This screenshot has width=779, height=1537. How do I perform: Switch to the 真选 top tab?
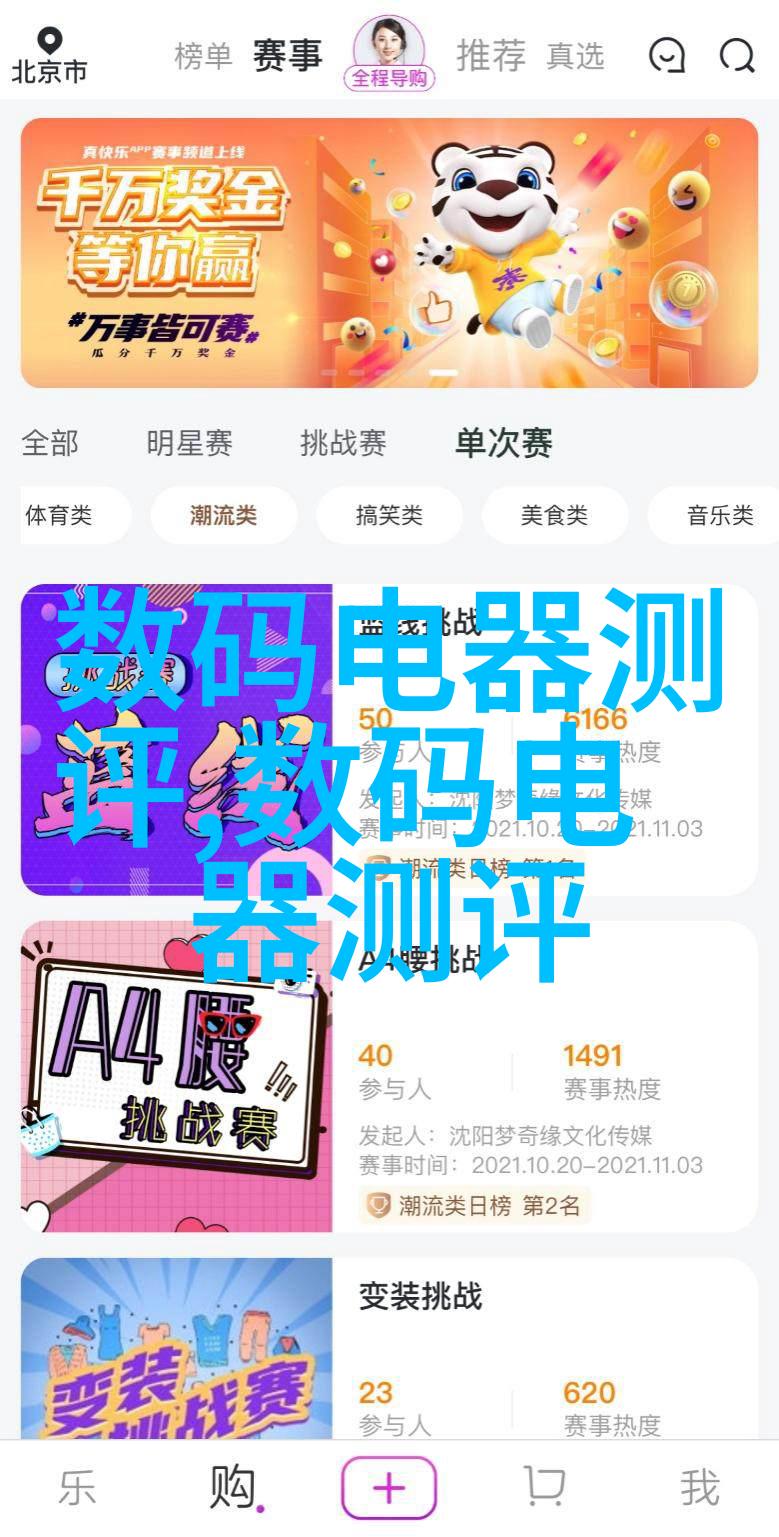tap(575, 56)
